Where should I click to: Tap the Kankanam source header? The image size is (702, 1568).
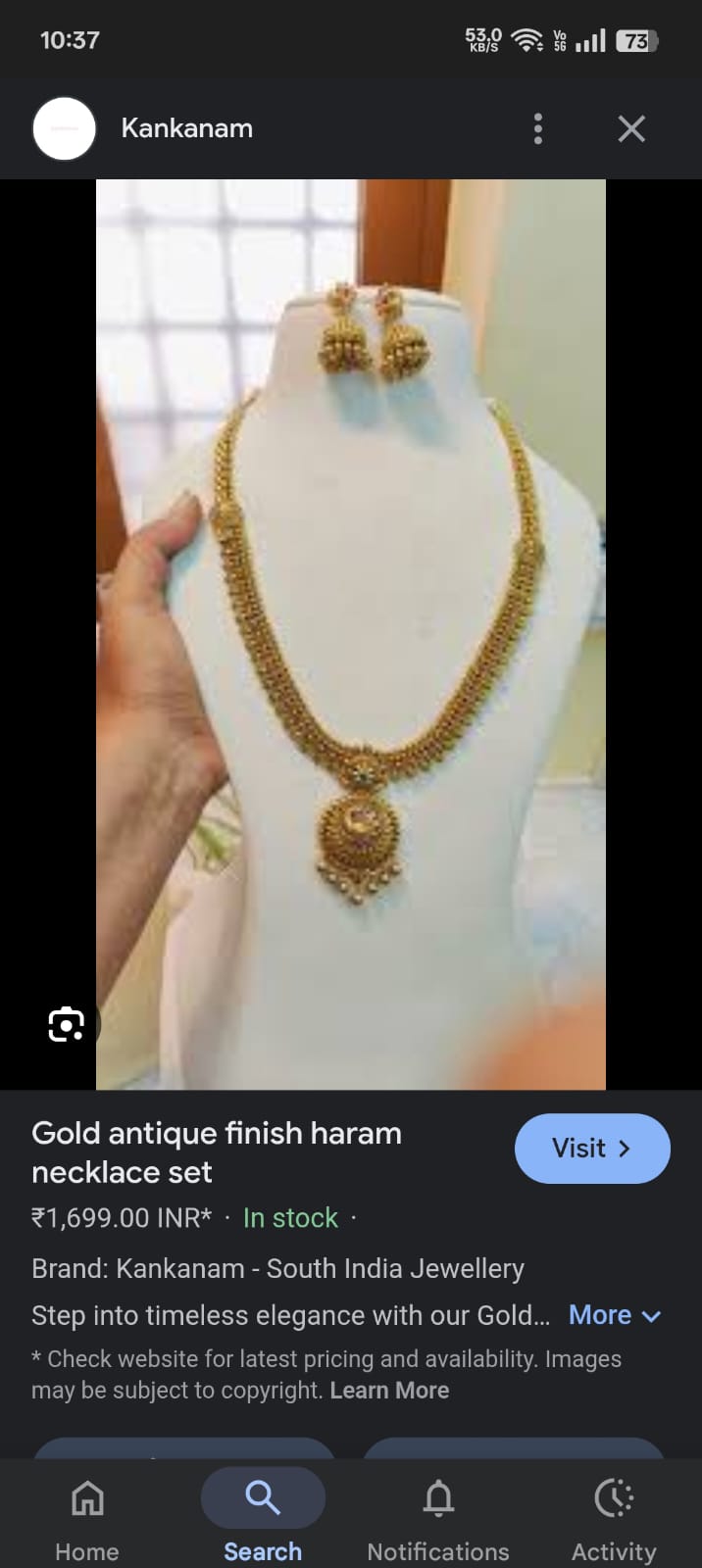[x=186, y=128]
